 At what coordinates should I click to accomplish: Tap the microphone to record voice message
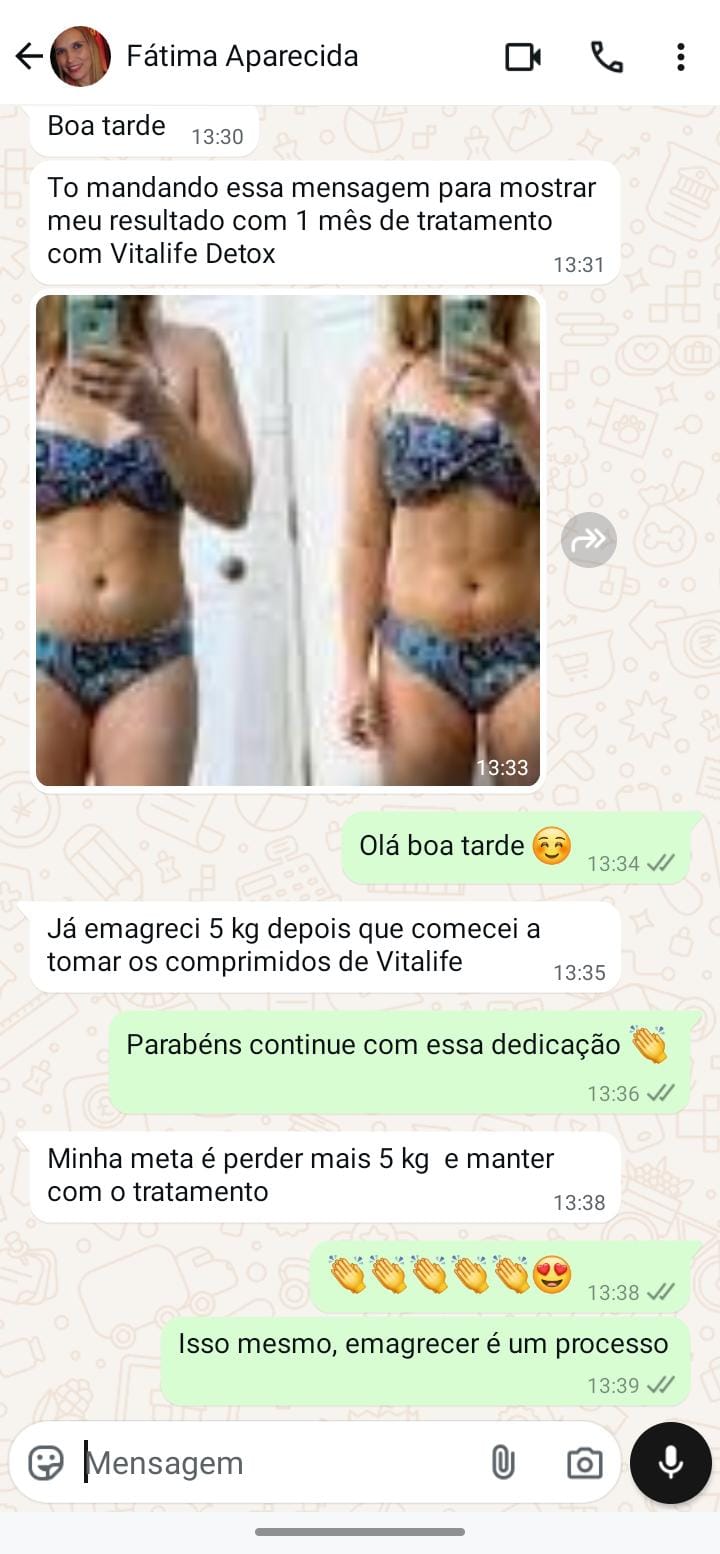coord(669,1462)
